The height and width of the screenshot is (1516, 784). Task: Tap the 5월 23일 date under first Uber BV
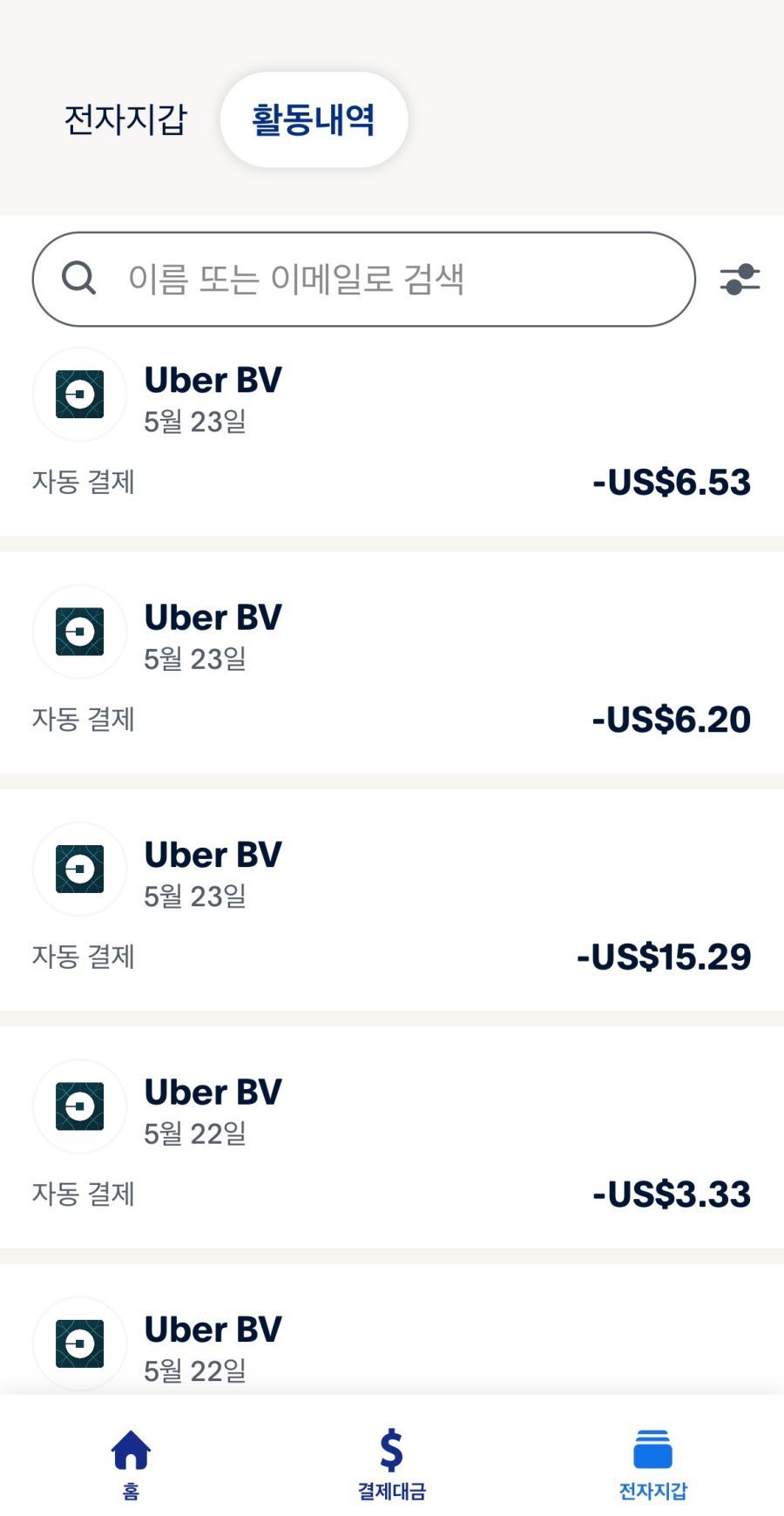coord(195,423)
